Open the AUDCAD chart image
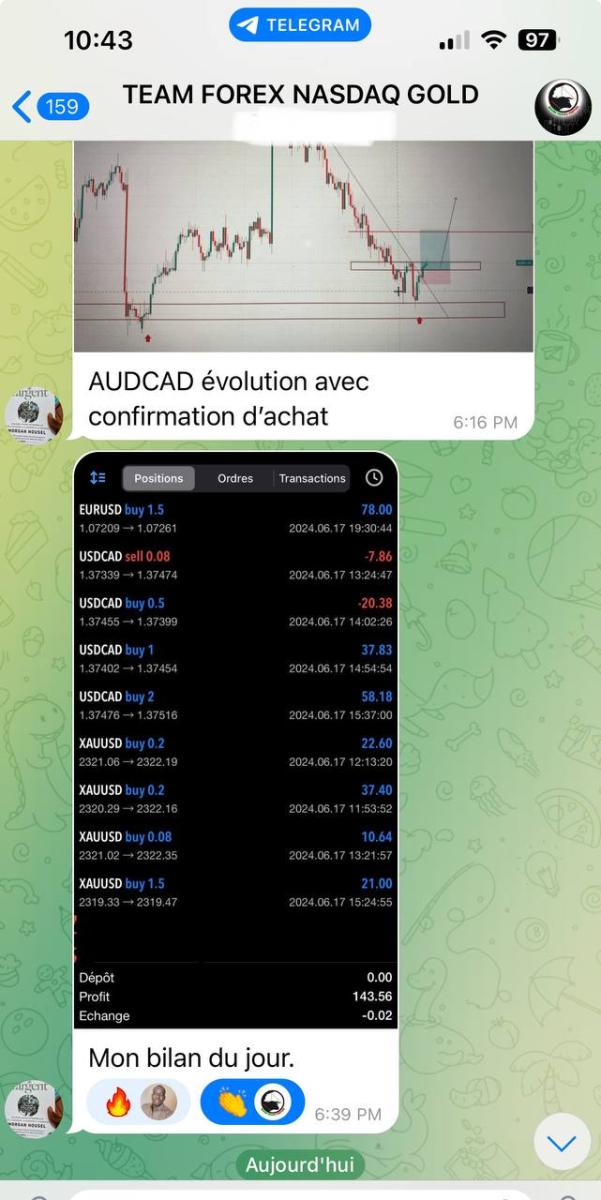601x1200 pixels. pos(302,245)
